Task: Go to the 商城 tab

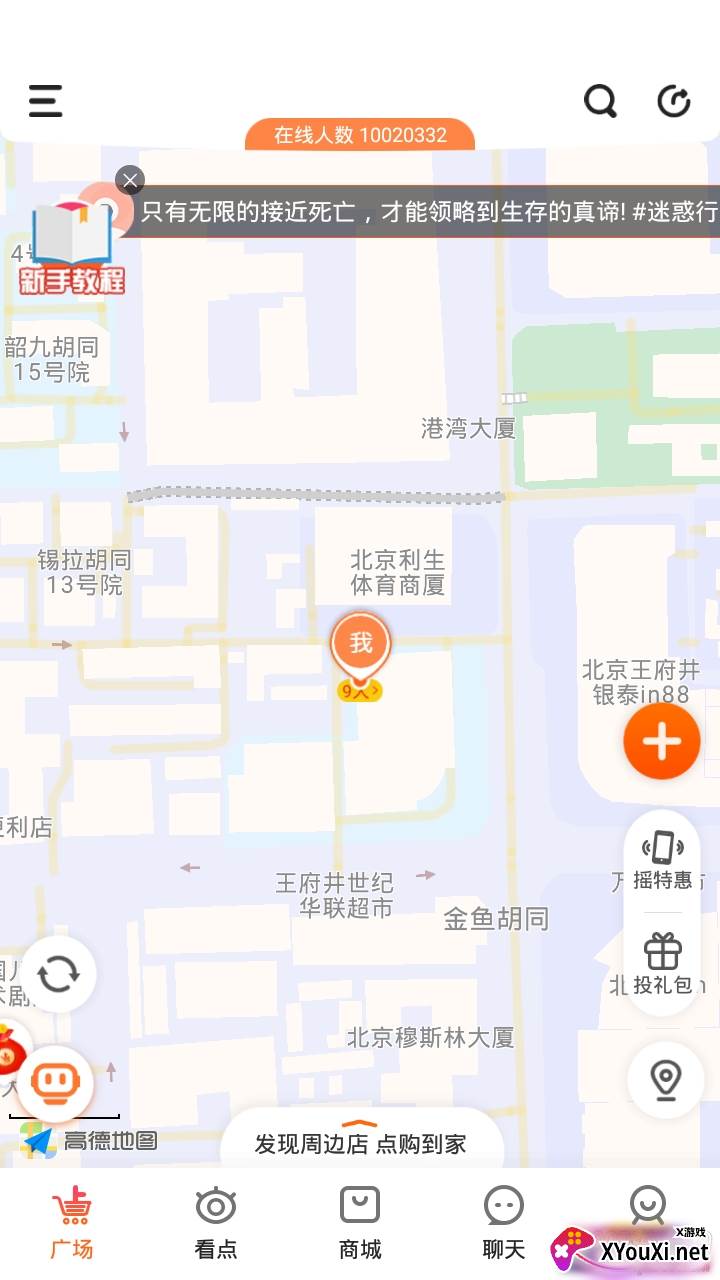Action: [360, 1222]
